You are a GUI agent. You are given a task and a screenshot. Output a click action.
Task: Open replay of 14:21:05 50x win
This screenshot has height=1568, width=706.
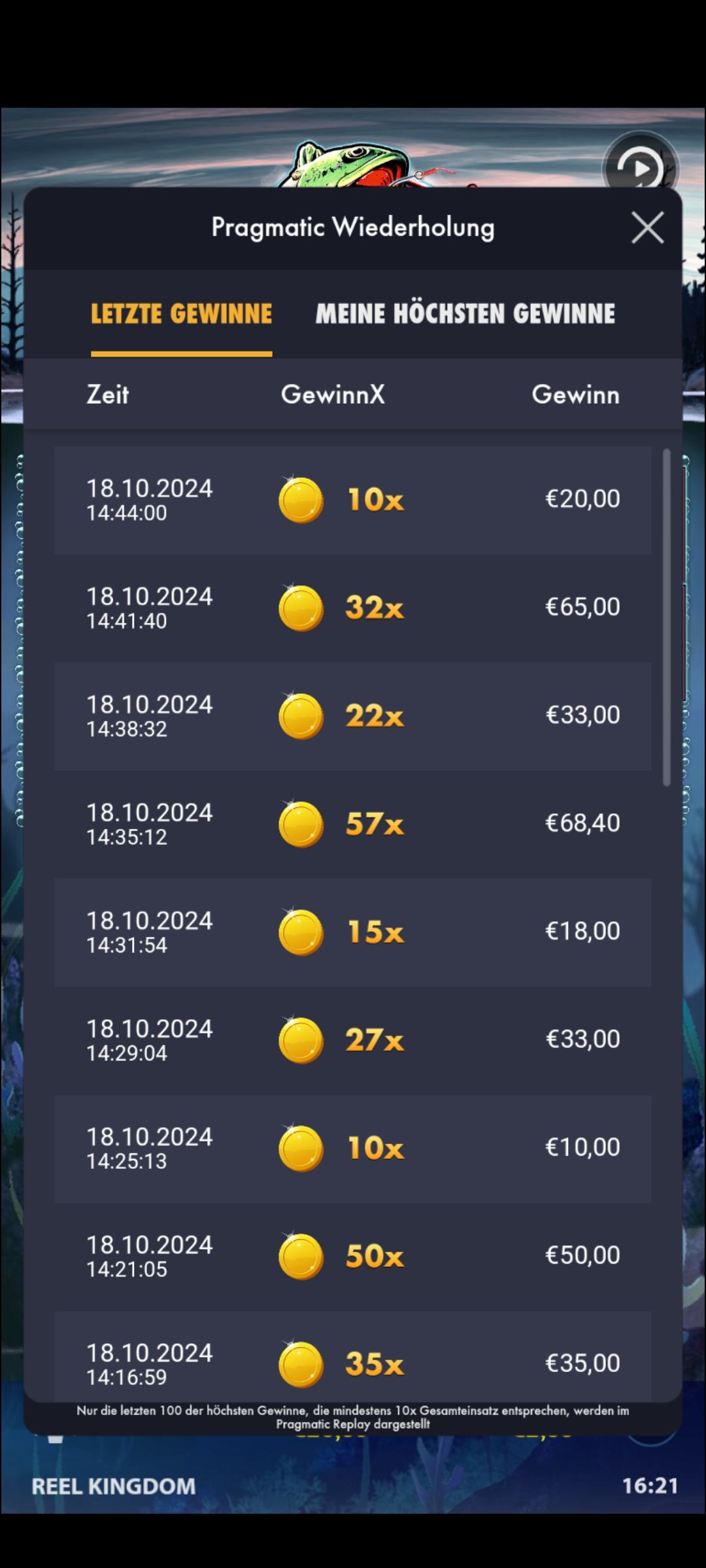pos(352,1256)
